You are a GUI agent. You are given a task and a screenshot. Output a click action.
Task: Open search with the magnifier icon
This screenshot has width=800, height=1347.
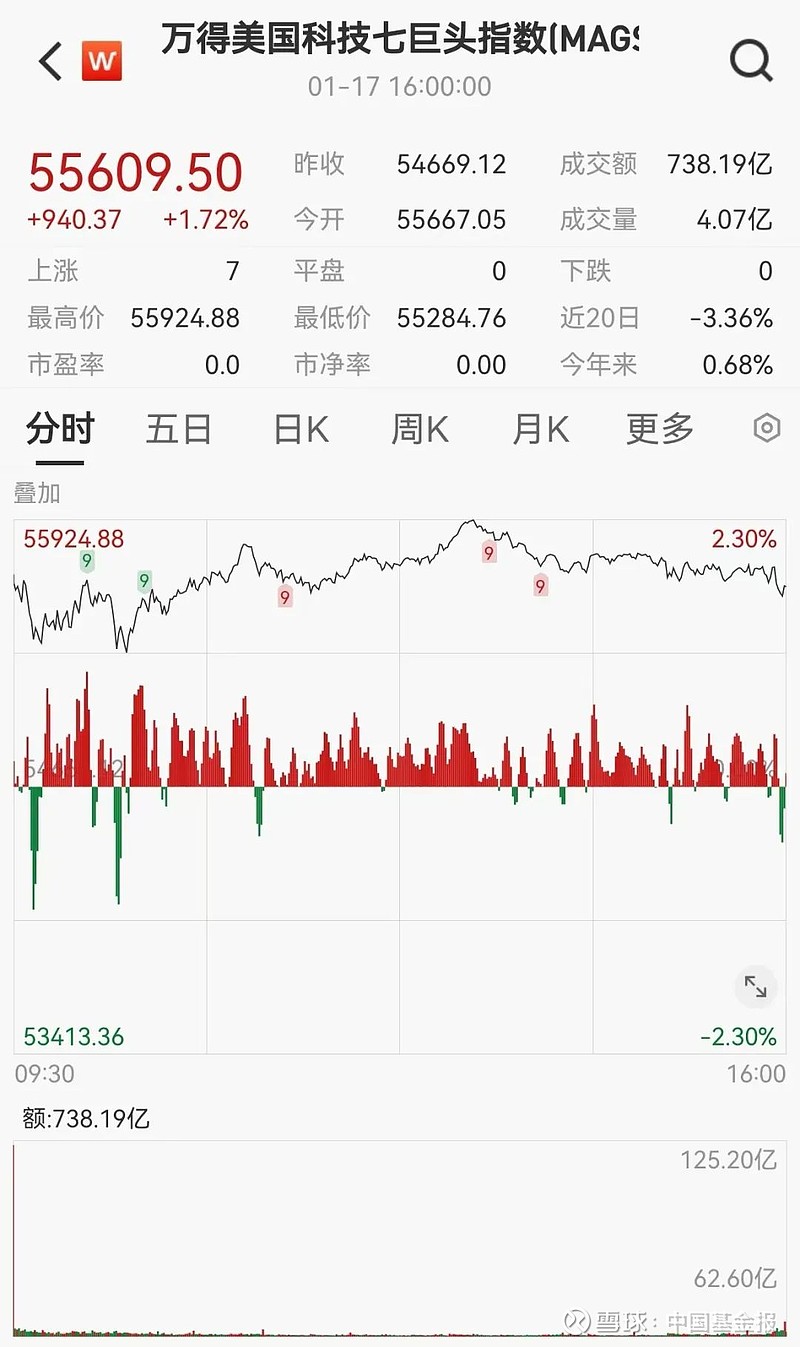click(x=749, y=60)
